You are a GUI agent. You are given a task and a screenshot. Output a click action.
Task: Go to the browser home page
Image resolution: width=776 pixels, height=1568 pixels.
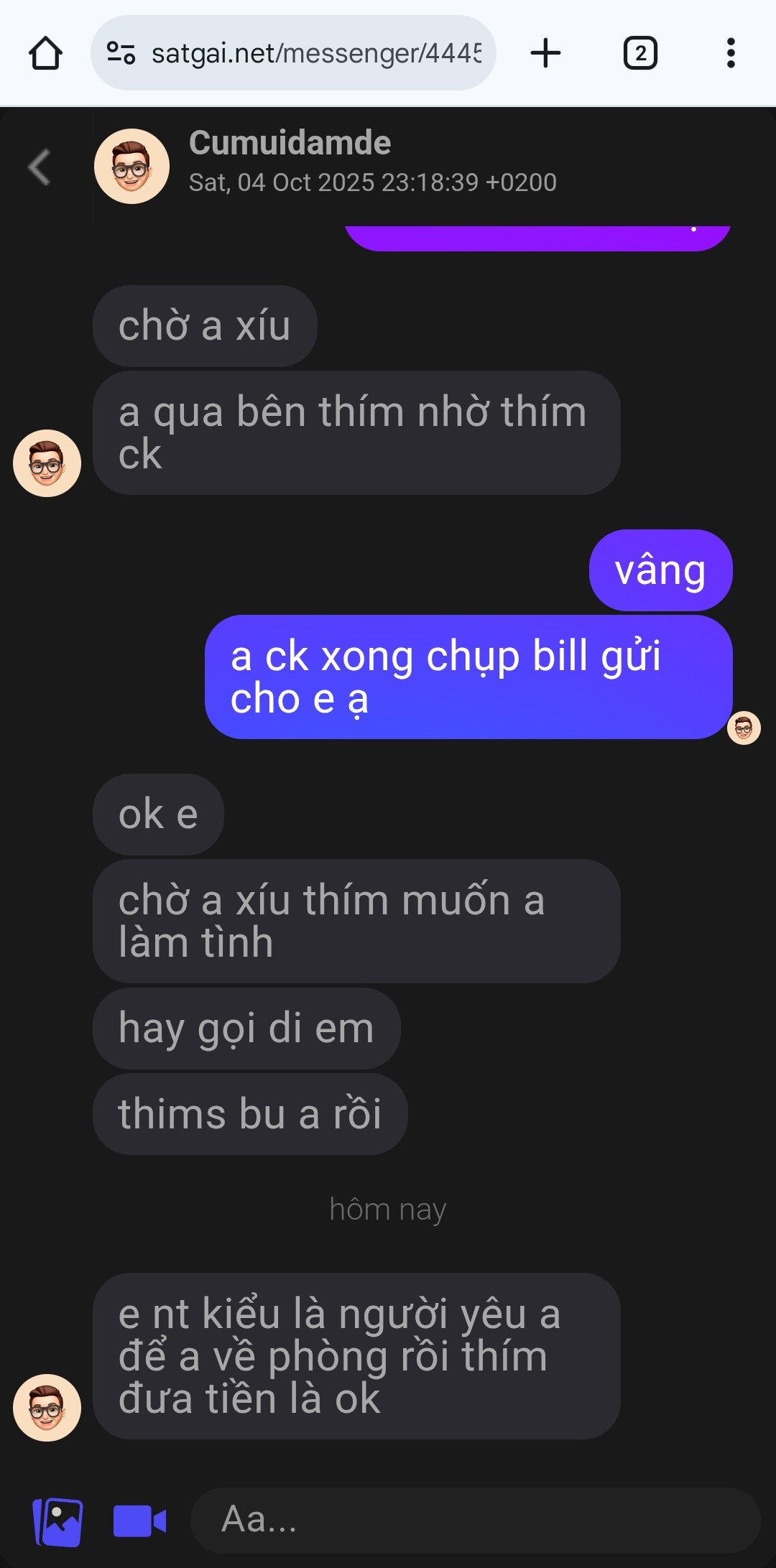(x=45, y=53)
